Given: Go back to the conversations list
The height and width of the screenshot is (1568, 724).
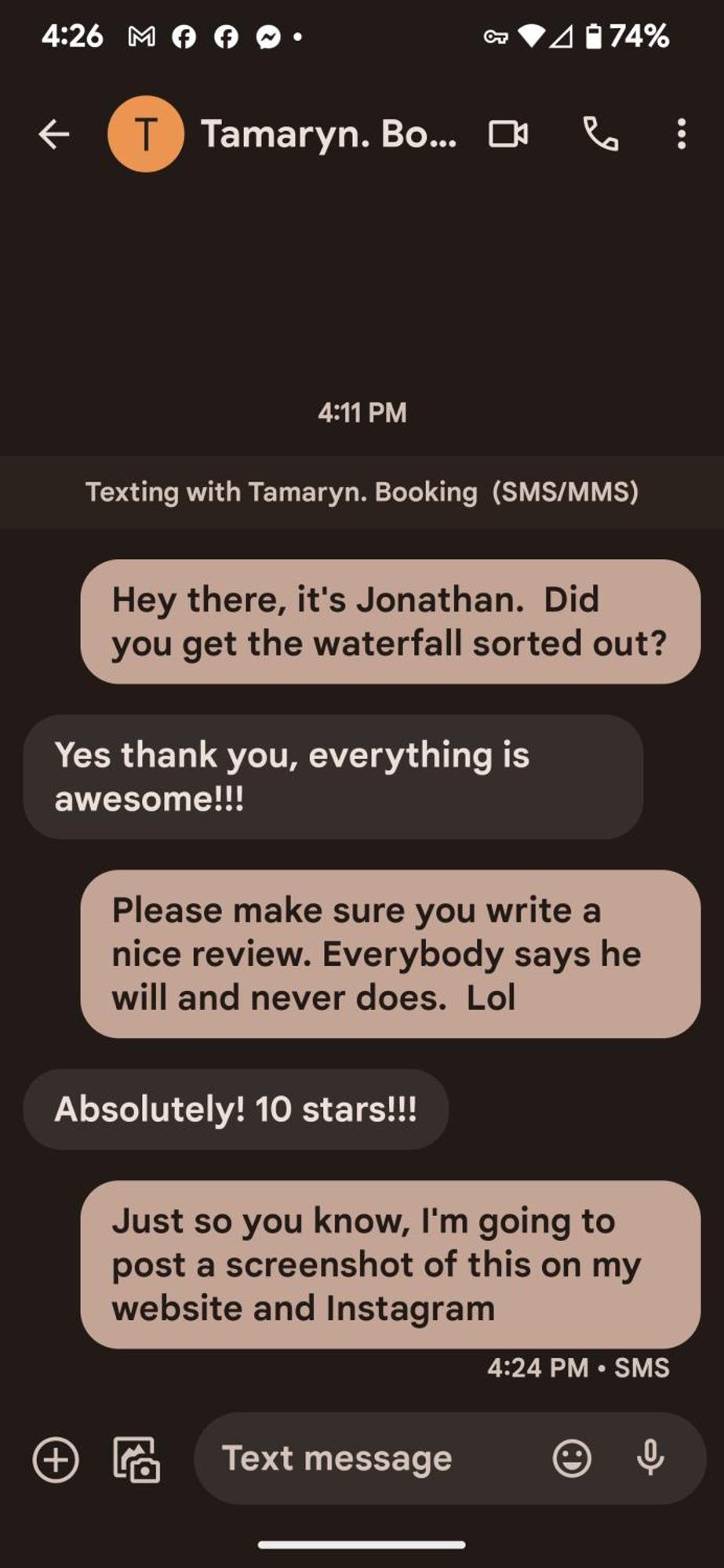Looking at the screenshot, I should pyautogui.click(x=53, y=135).
